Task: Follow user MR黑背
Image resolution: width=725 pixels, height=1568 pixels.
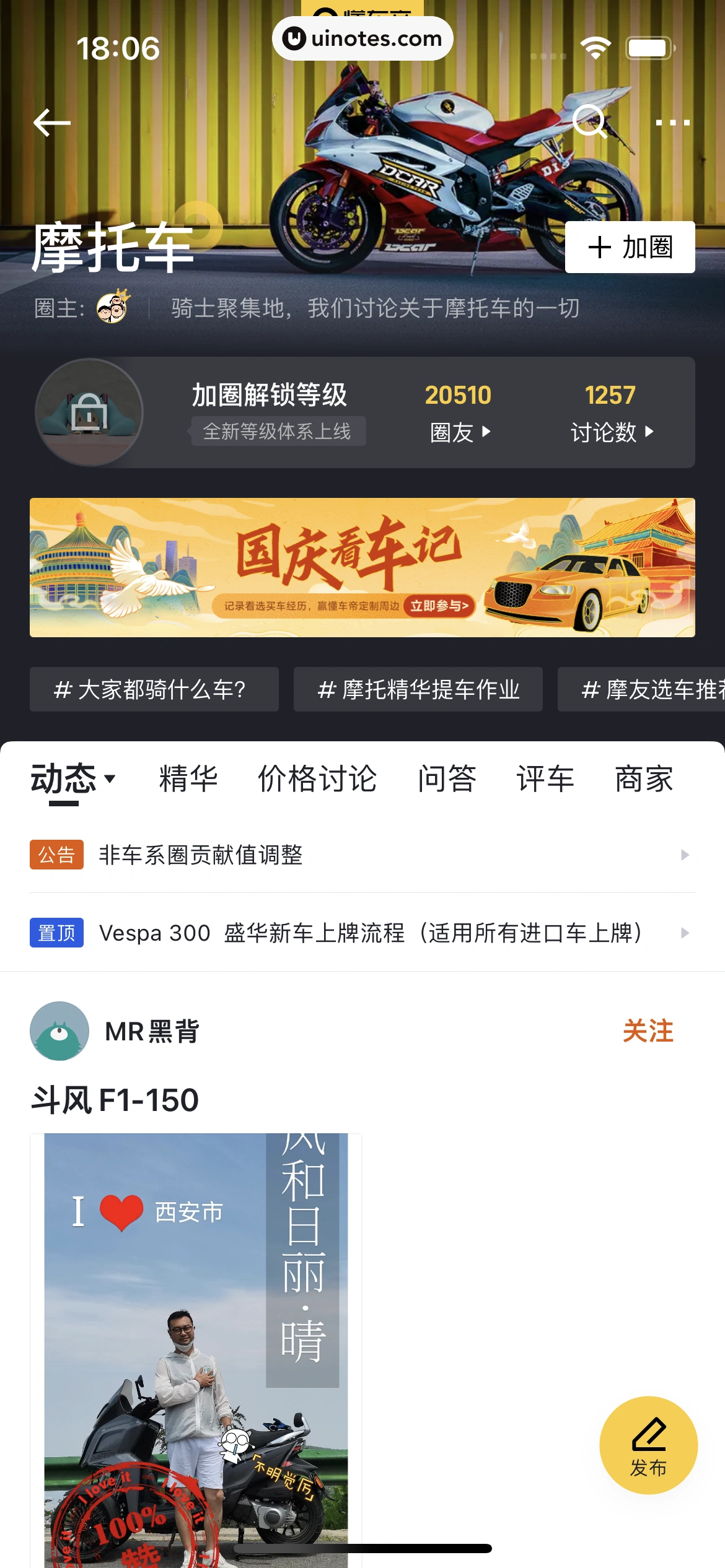Action: click(648, 1031)
